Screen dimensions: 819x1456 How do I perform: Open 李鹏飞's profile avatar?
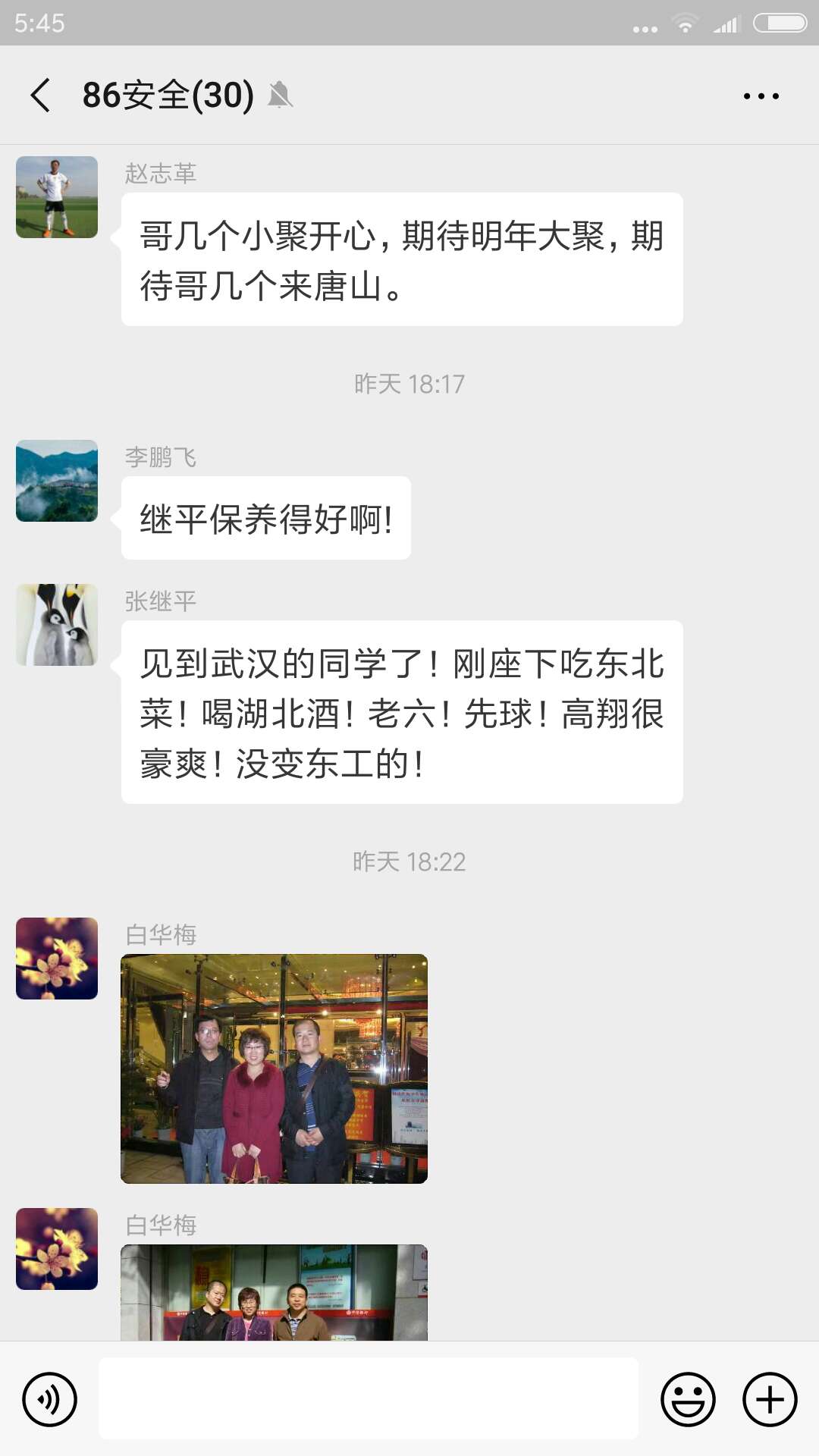click(57, 481)
